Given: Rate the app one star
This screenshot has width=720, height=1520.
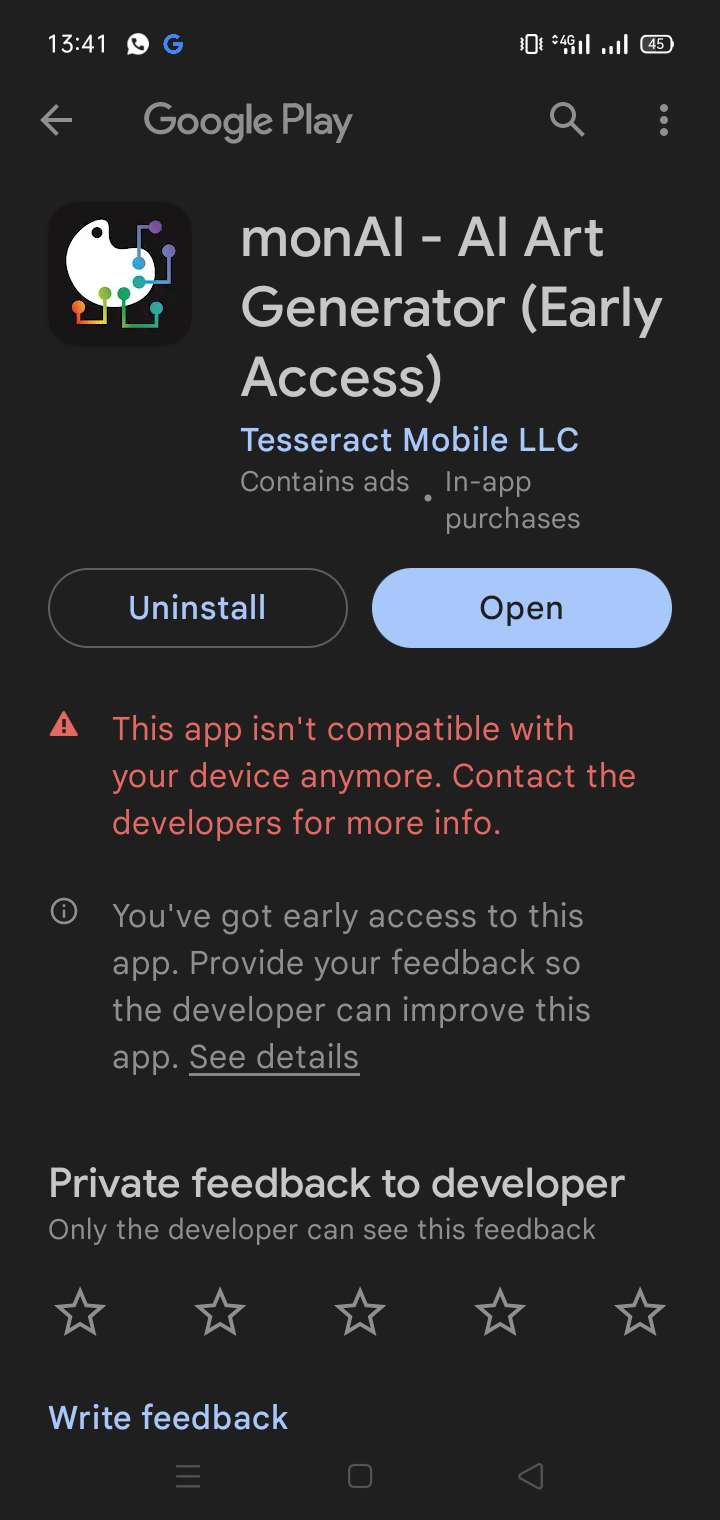Looking at the screenshot, I should point(80,1312).
